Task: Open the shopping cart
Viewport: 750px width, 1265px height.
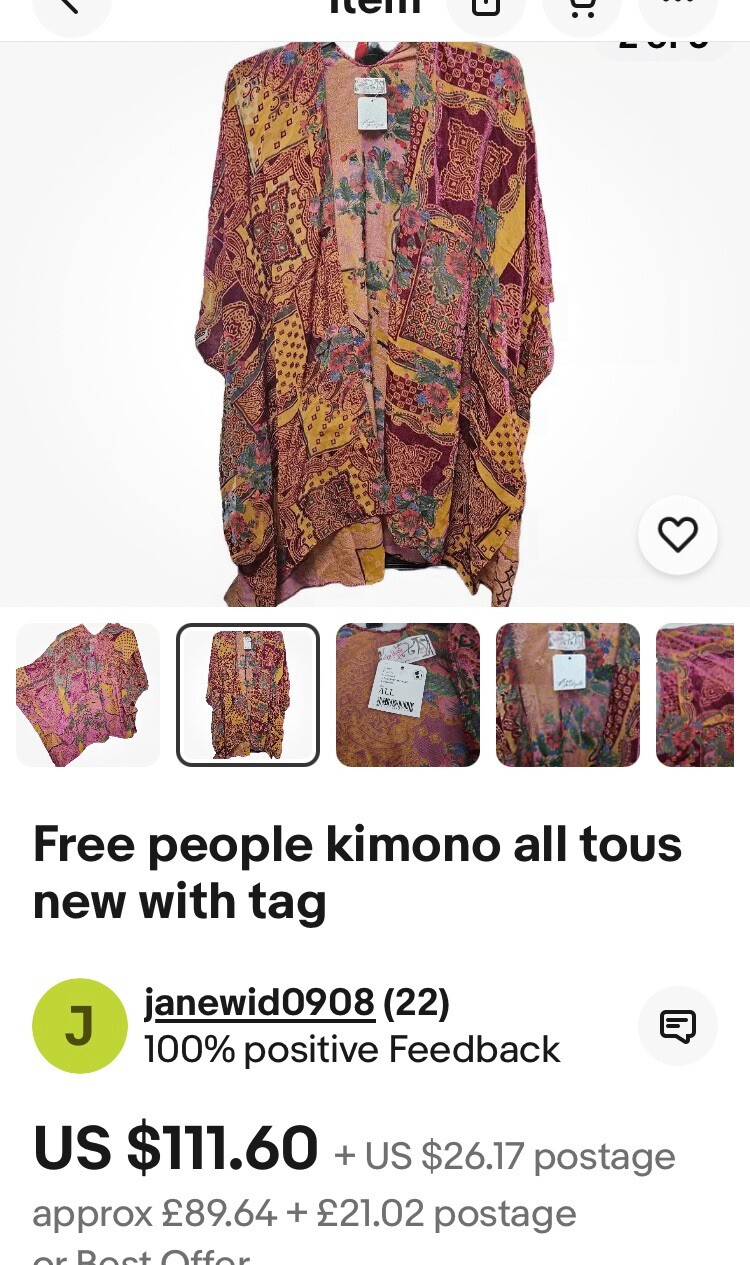Action: [x=581, y=8]
